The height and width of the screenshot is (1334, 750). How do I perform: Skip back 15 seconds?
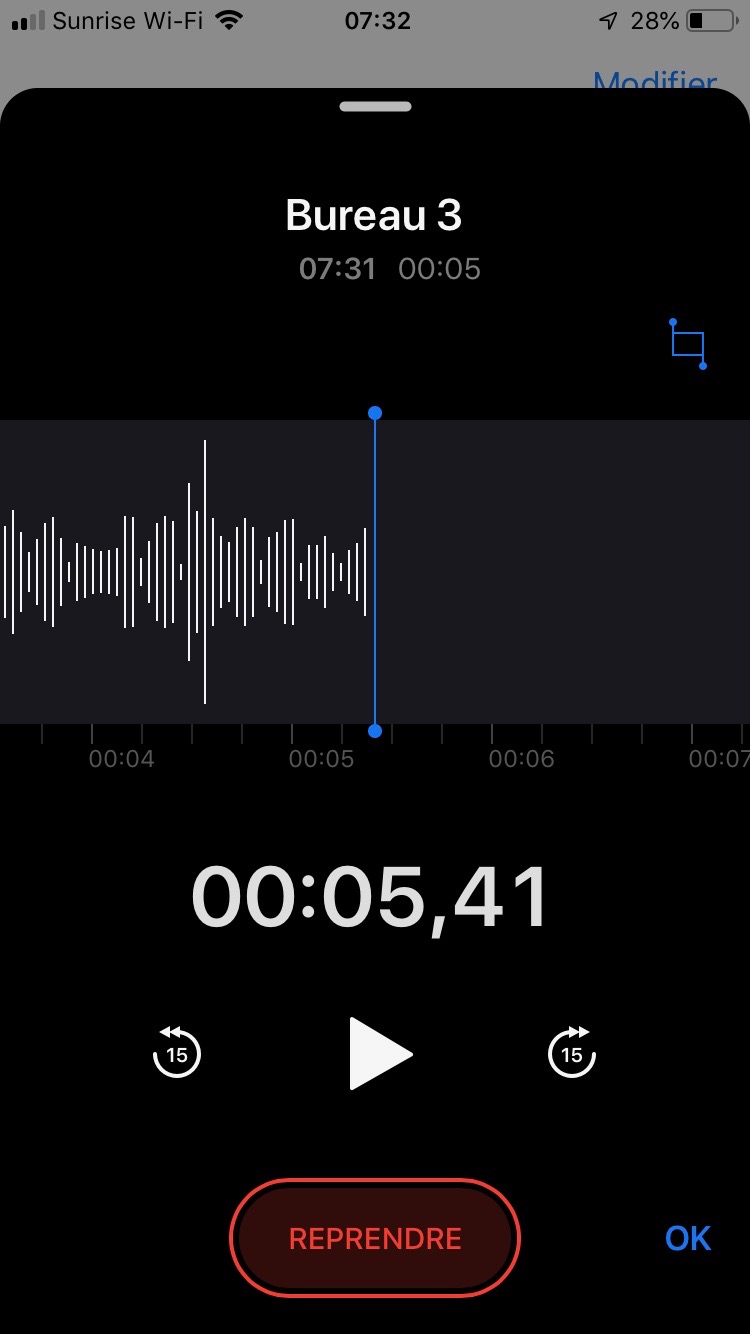[x=177, y=1052]
